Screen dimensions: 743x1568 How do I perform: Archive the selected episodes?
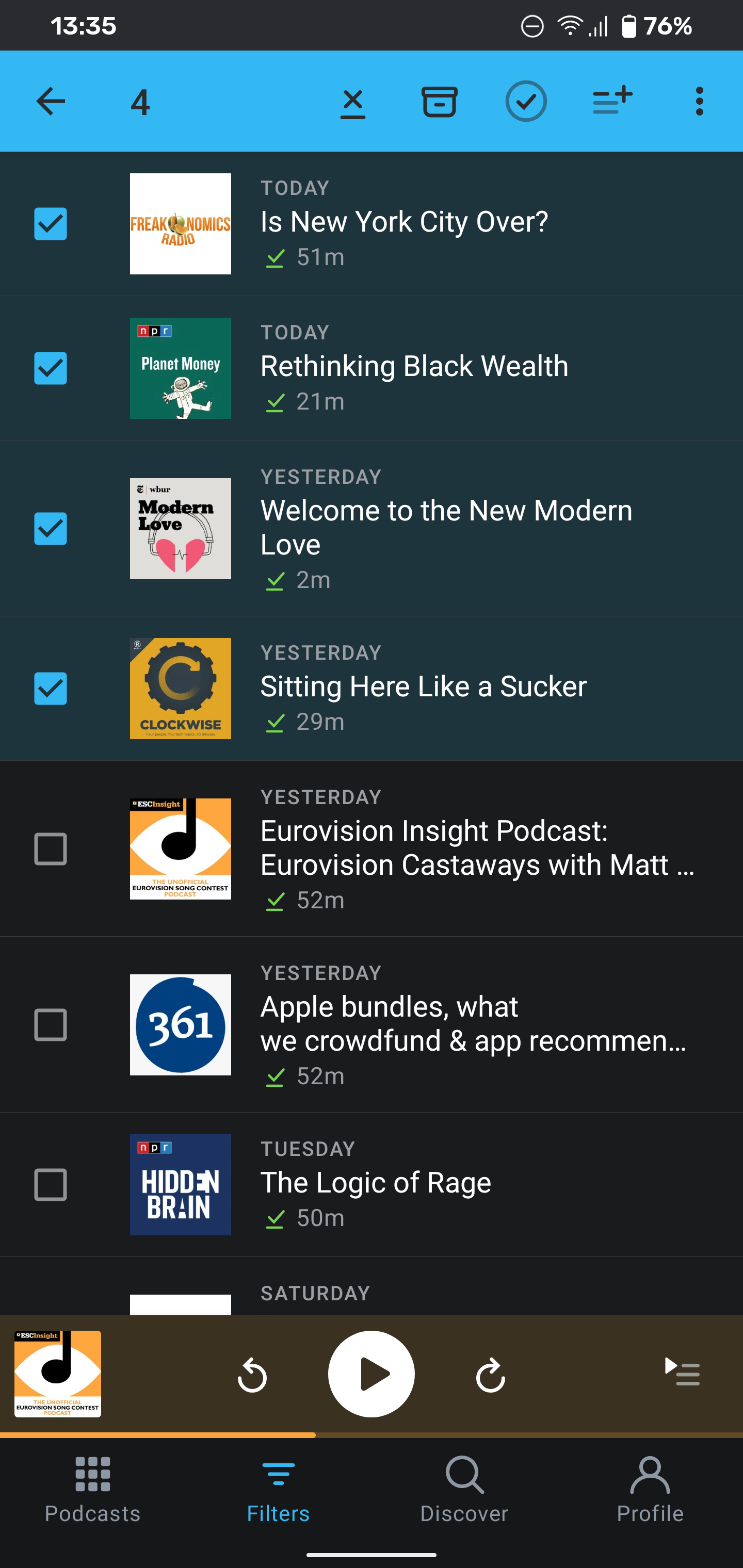[440, 101]
